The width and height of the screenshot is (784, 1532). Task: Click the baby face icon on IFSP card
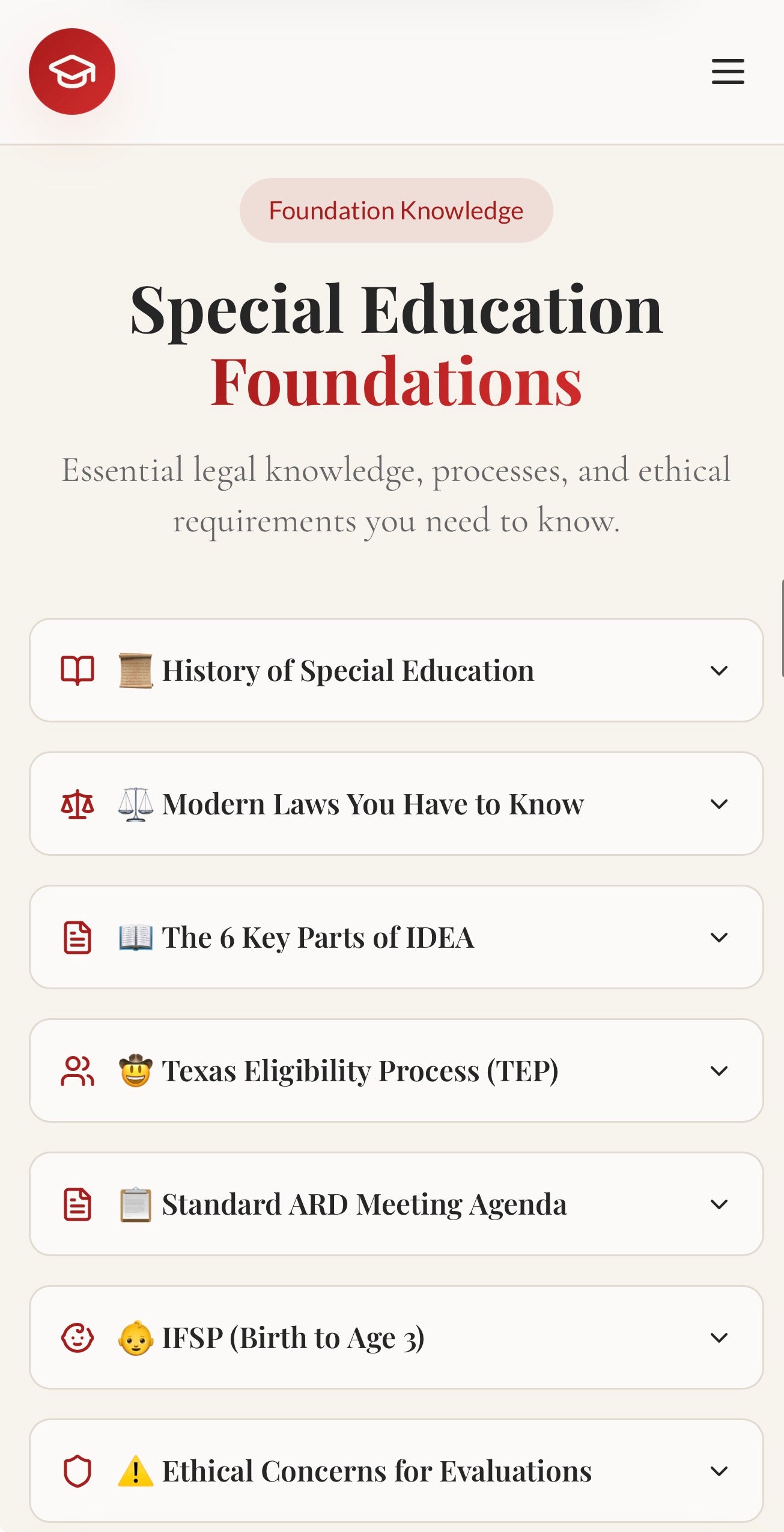tap(77, 1337)
